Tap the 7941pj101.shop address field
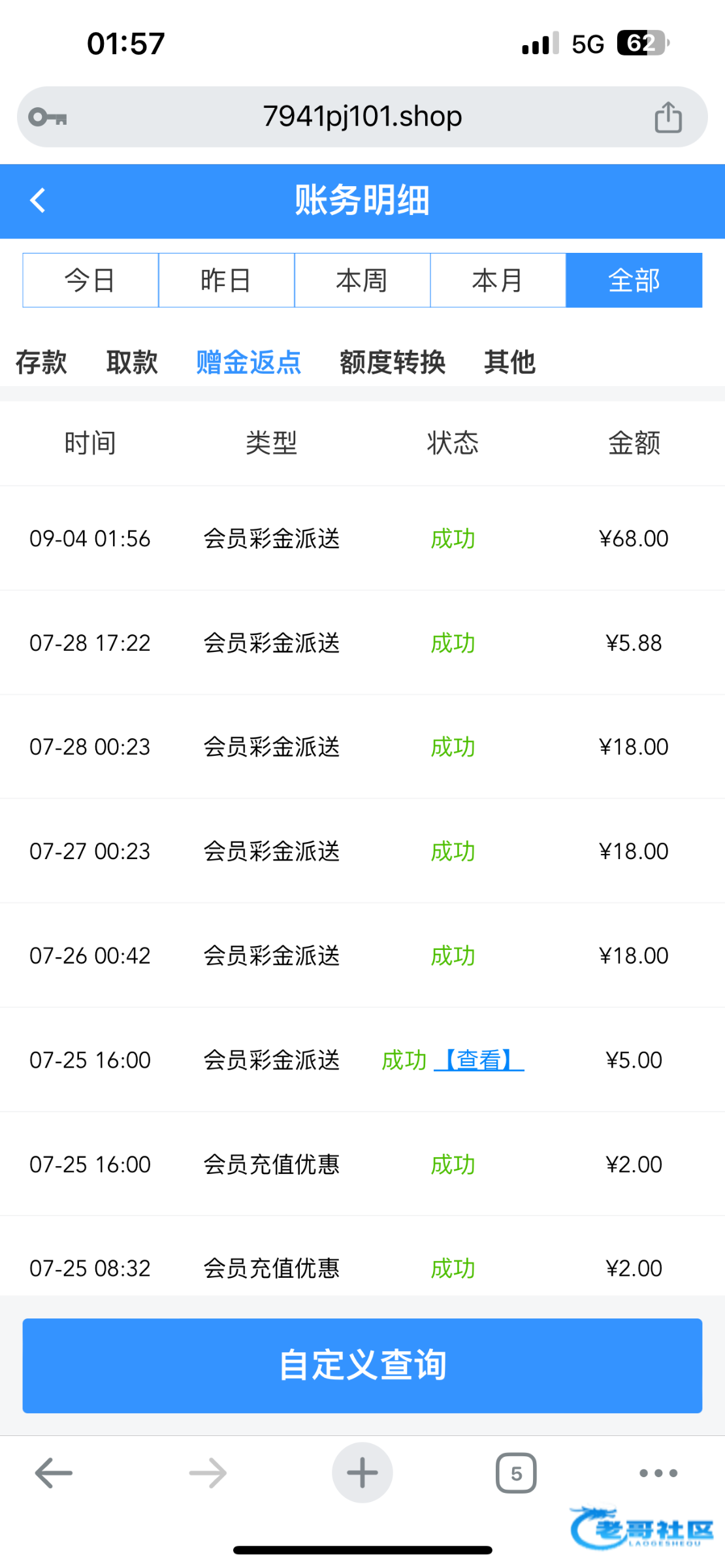 [x=362, y=117]
